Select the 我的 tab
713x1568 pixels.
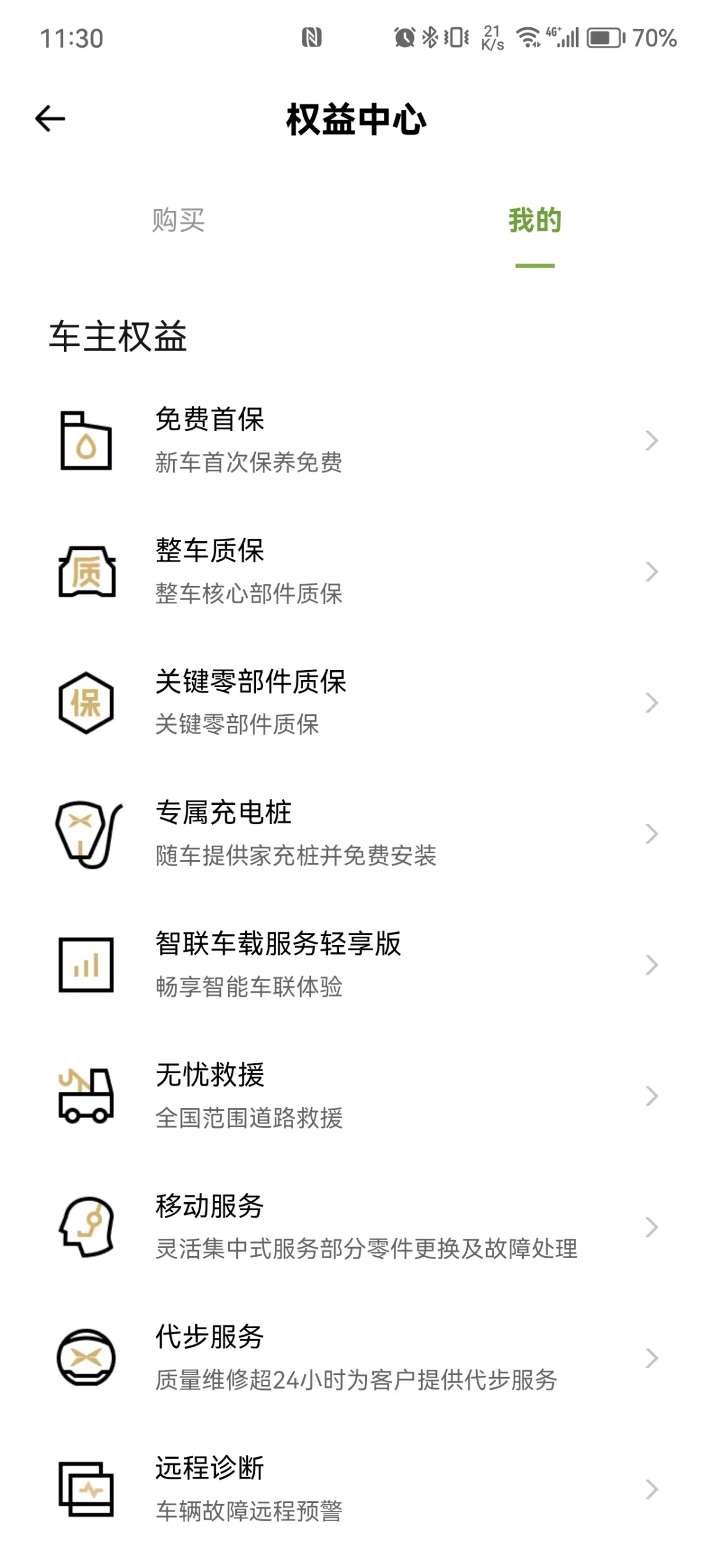pos(534,221)
